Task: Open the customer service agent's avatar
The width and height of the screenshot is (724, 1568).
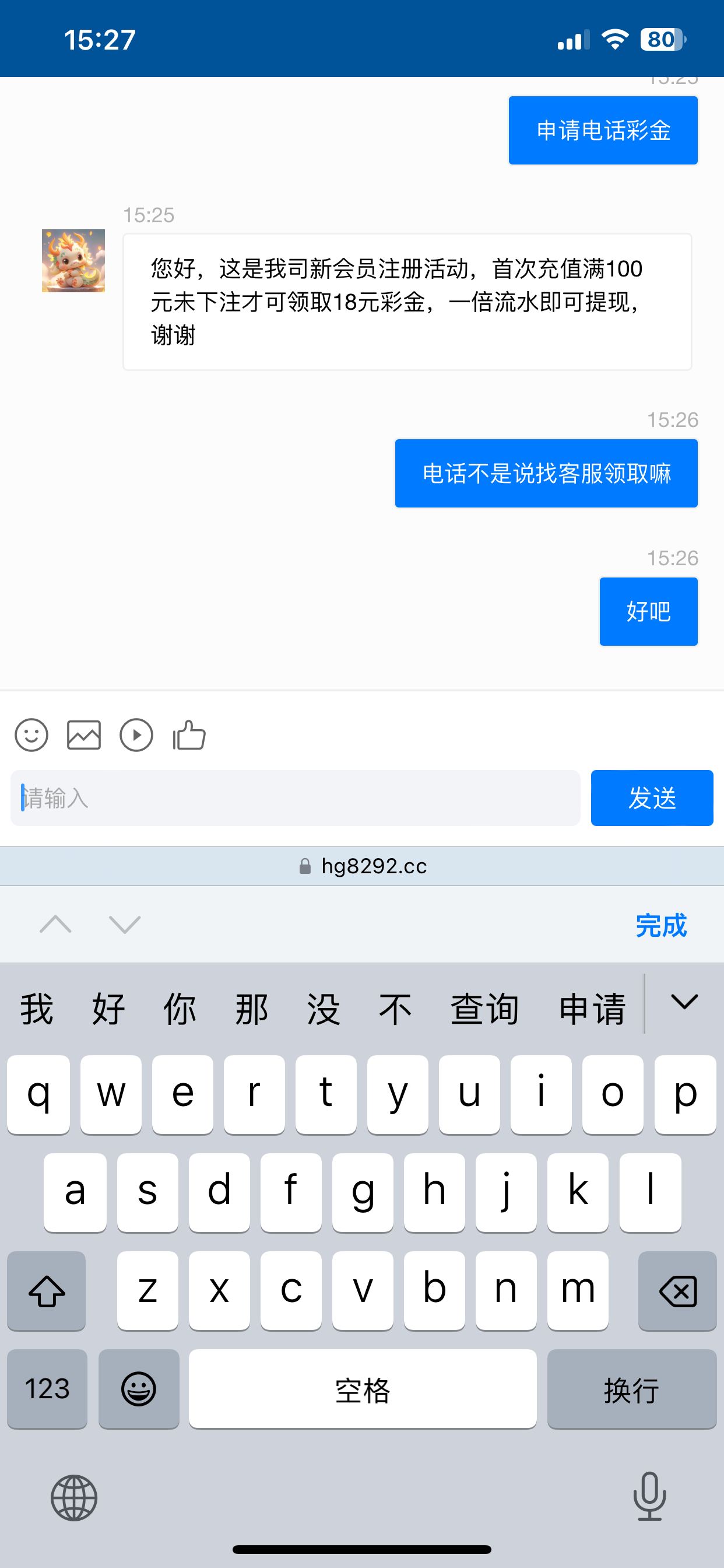Action: (x=73, y=261)
